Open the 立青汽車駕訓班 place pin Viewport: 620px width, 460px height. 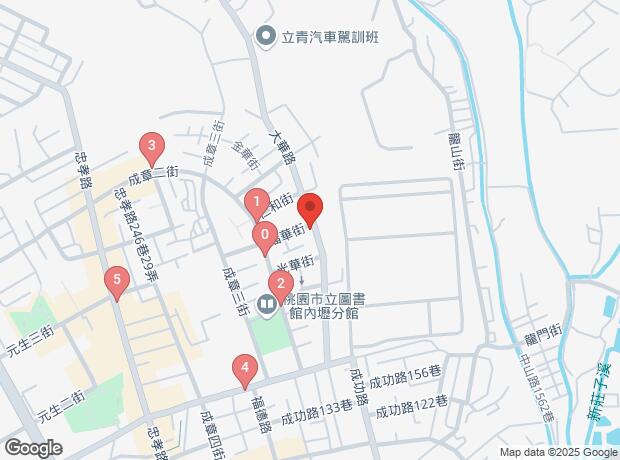[x=266, y=38]
